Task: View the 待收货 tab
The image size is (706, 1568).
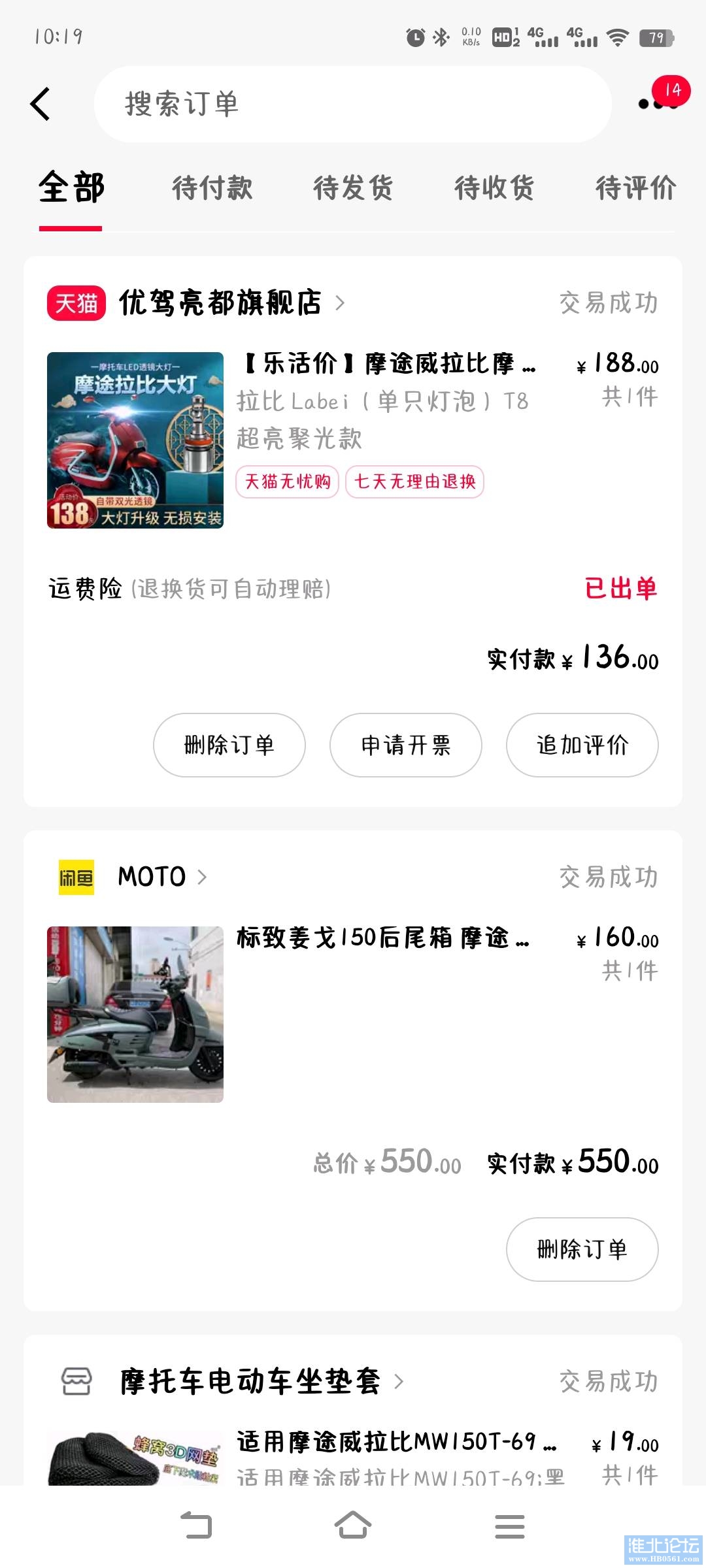Action: [x=494, y=188]
